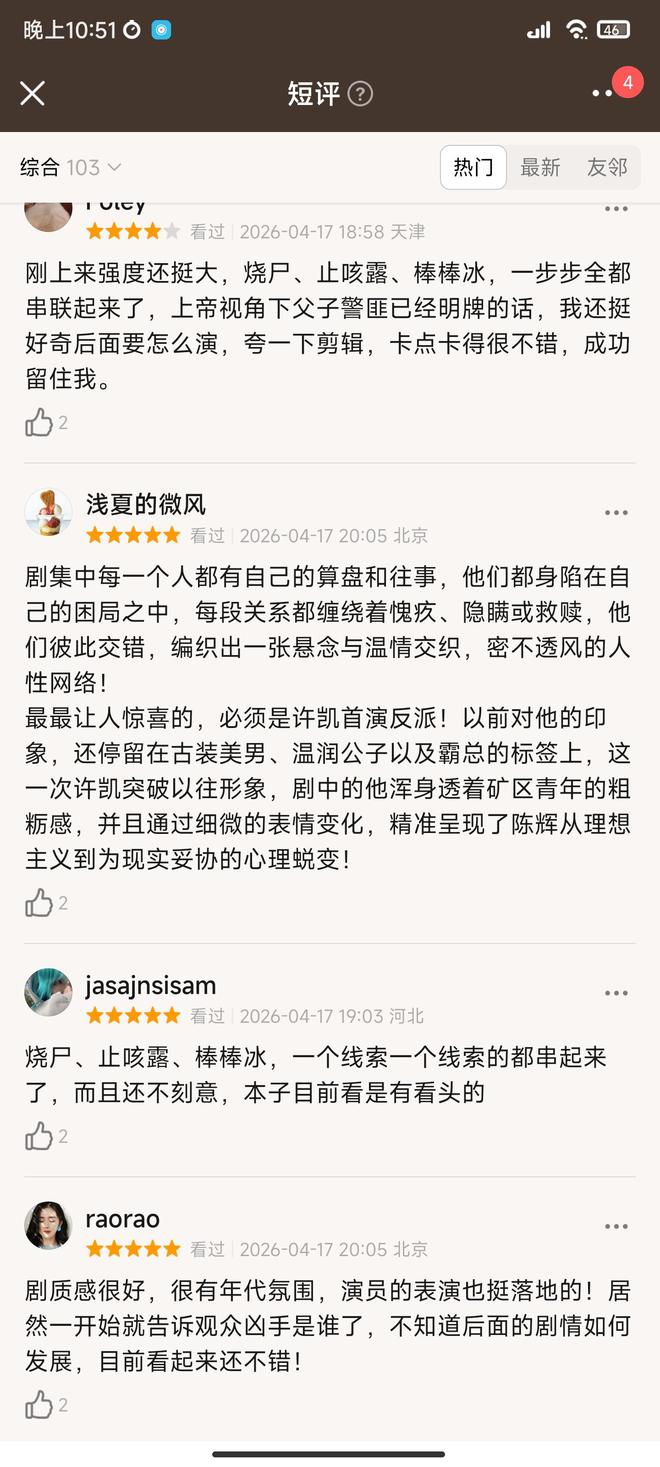
Task: Open more options on jasajnsisam's review
Action: coord(616,993)
